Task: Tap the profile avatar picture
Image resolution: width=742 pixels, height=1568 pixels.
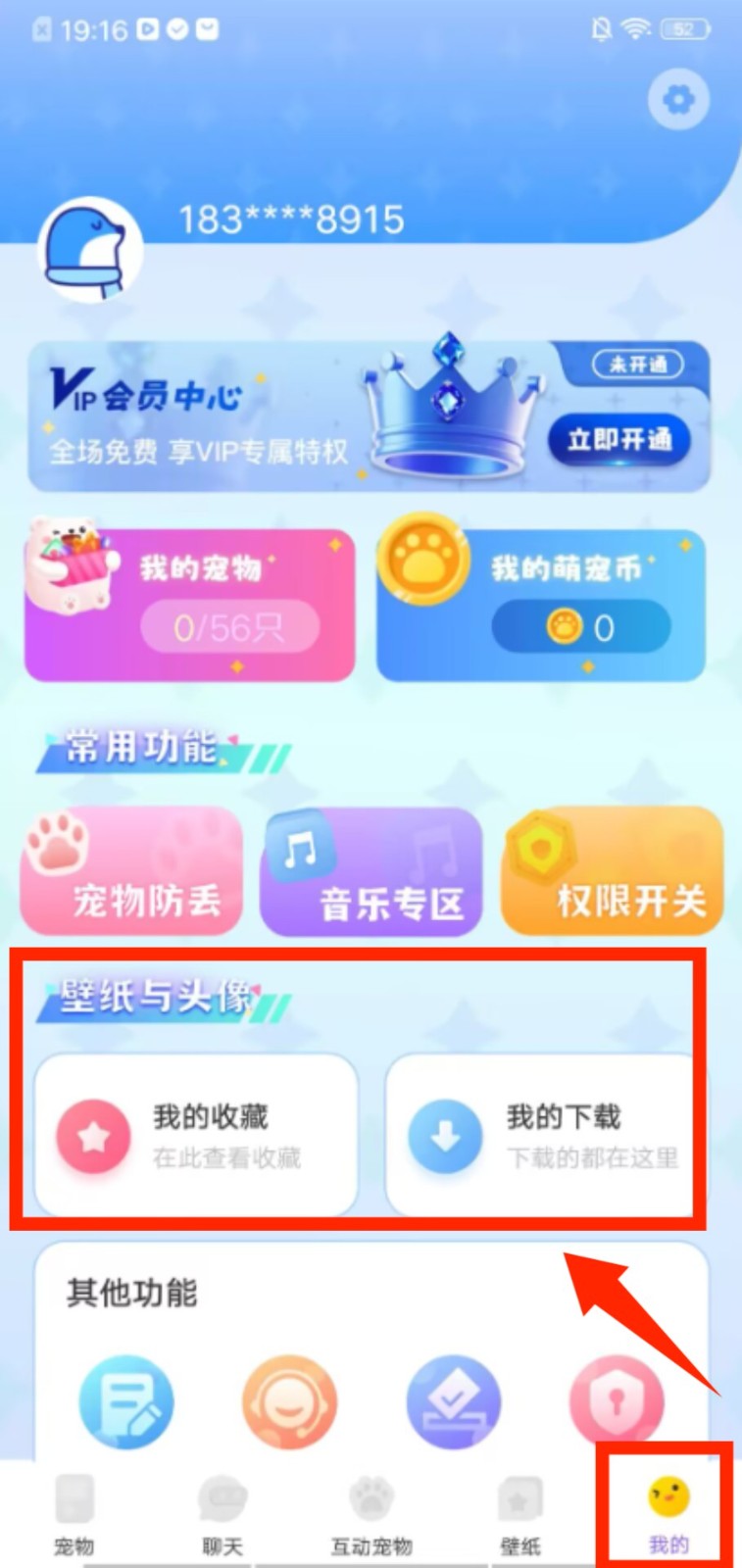Action: 90,248
